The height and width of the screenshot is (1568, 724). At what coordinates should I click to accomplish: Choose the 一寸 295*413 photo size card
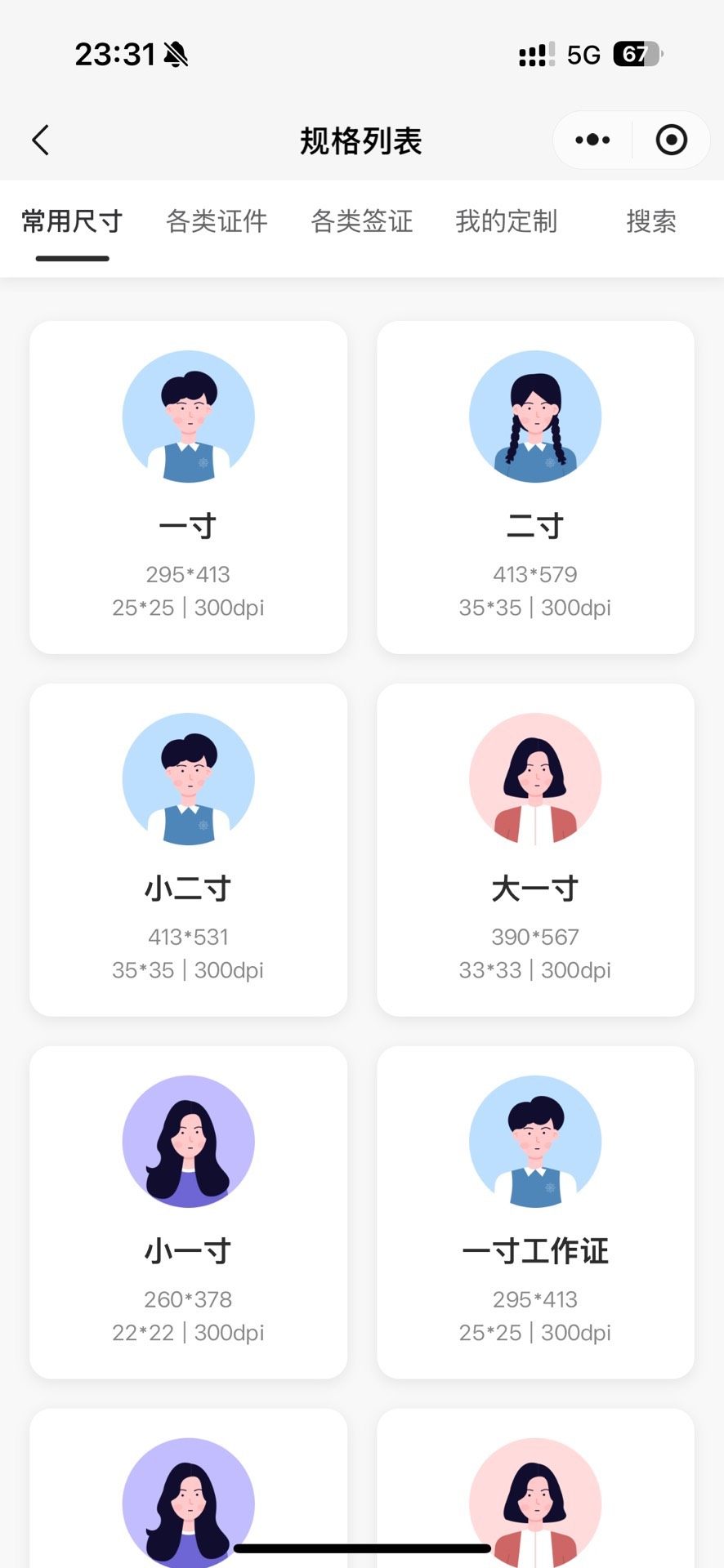(x=188, y=488)
